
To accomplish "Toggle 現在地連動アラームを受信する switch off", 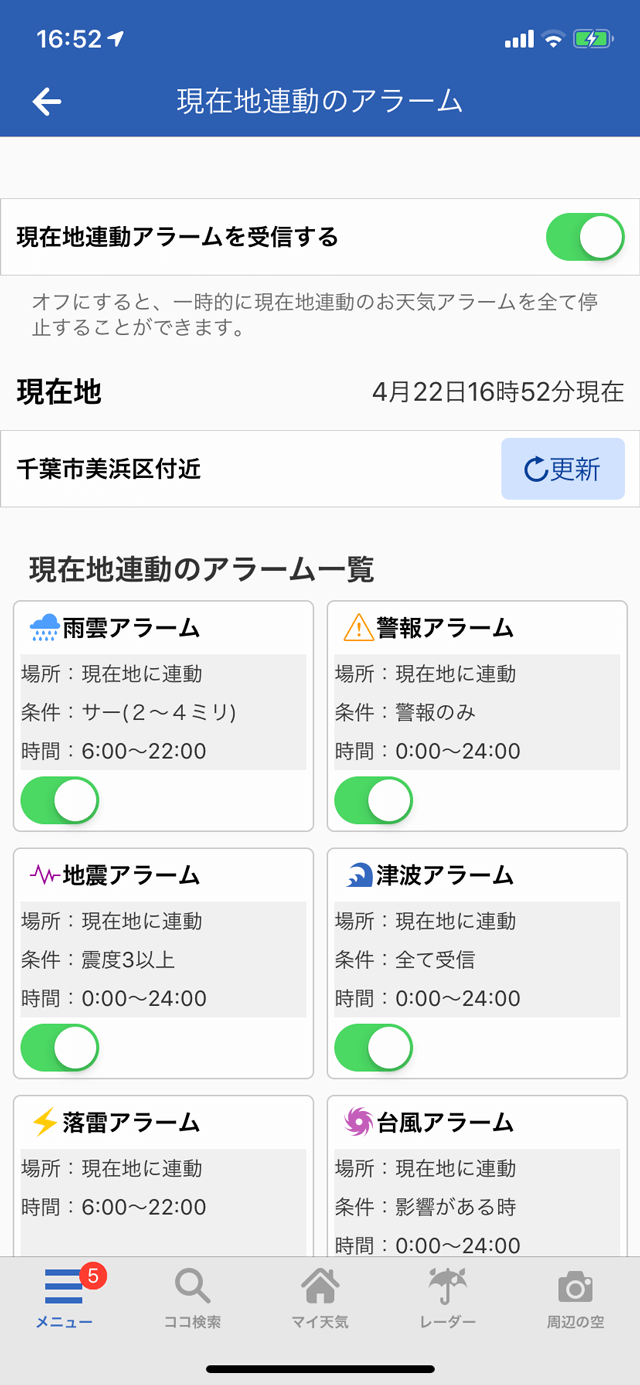I will tap(585, 237).
